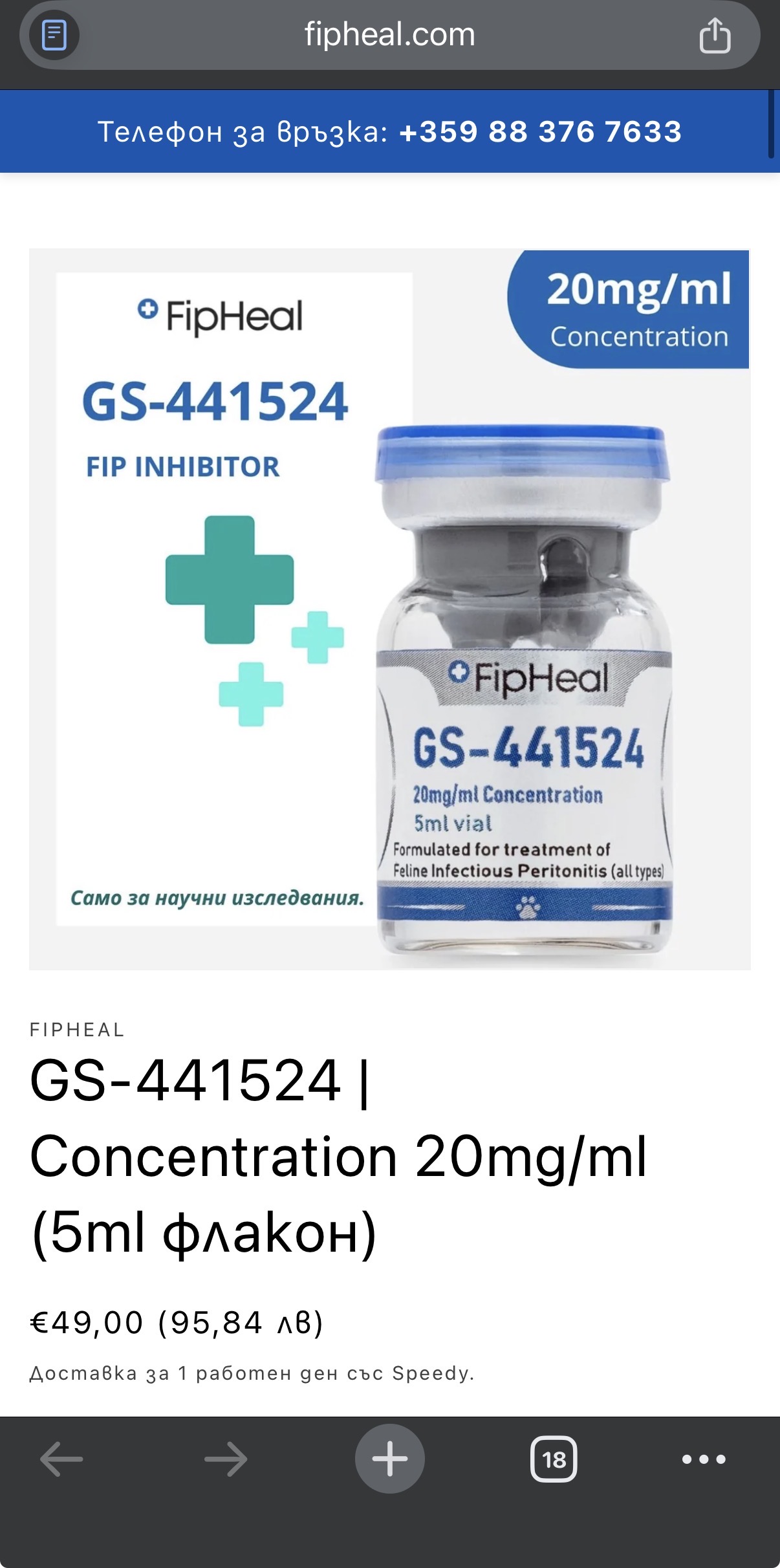Open the browser's three-dot menu
The width and height of the screenshot is (780, 1568).
pos(704,1459)
